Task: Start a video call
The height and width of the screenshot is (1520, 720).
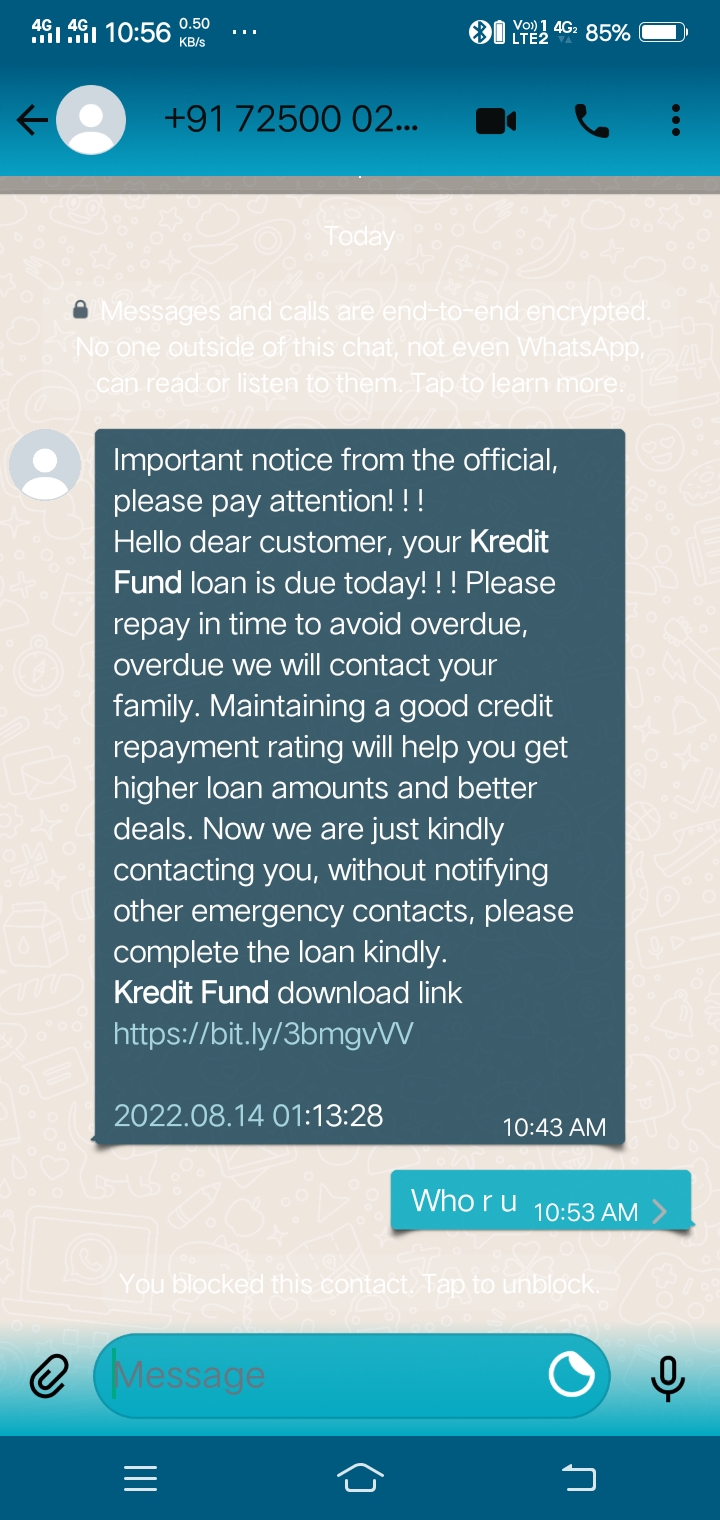Action: (x=496, y=122)
